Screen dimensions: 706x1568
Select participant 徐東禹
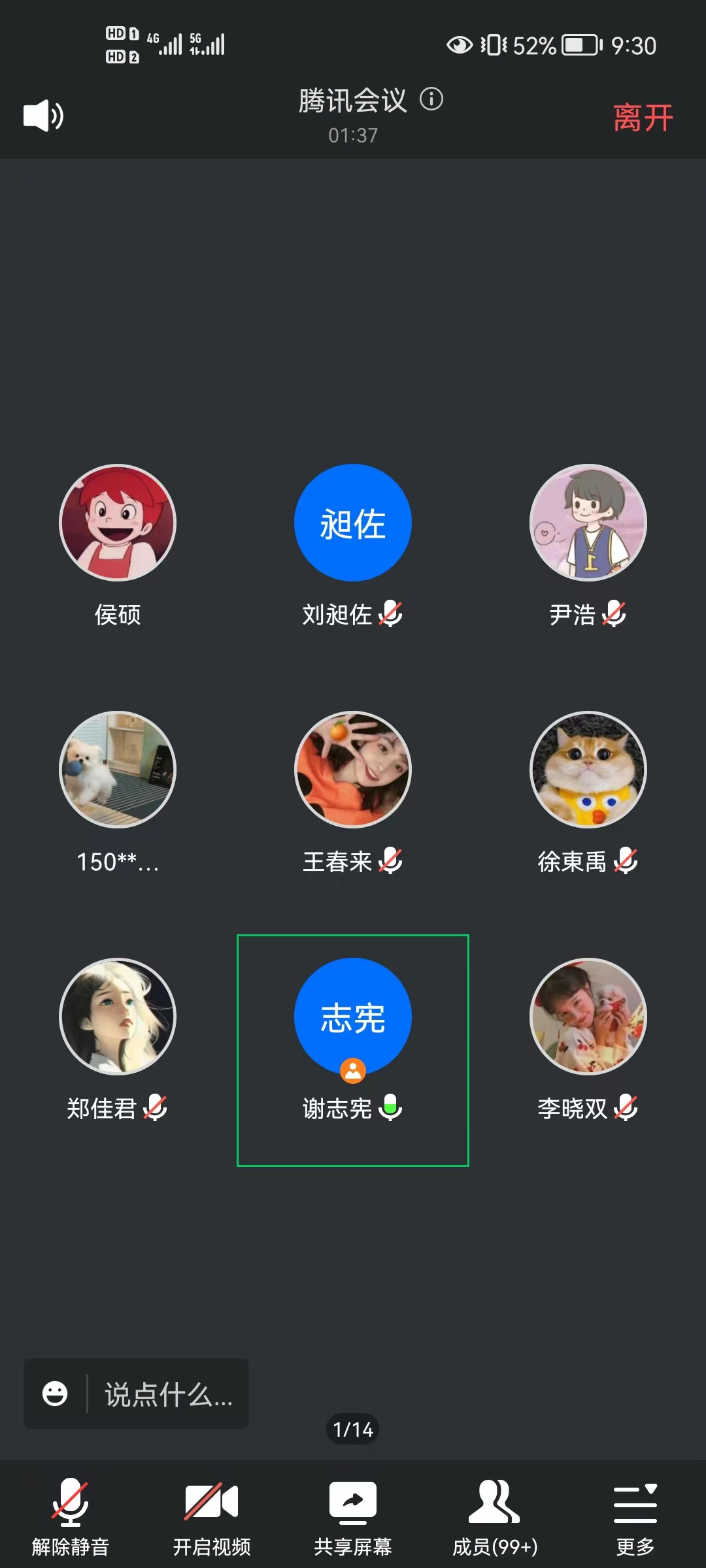(588, 770)
